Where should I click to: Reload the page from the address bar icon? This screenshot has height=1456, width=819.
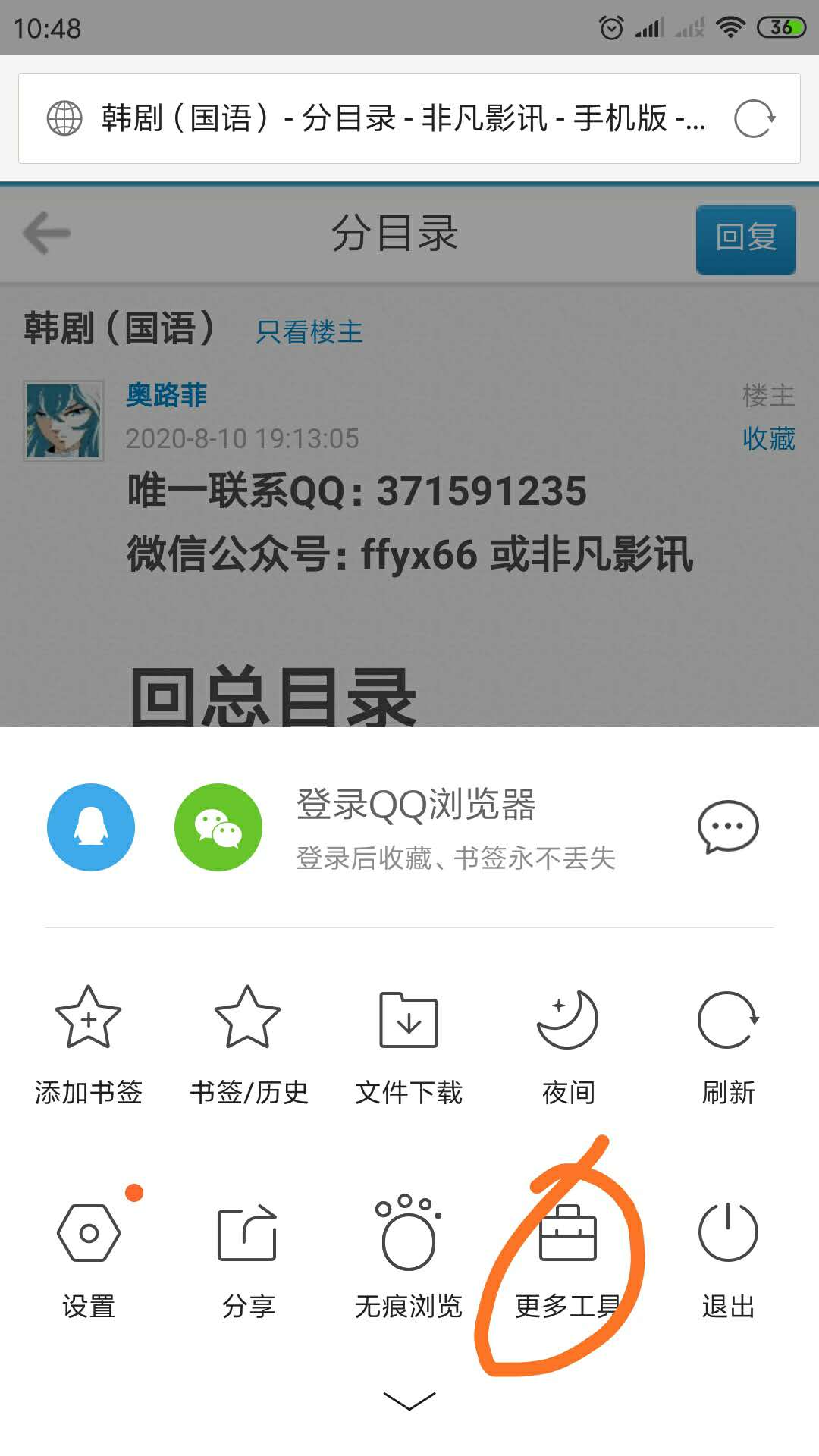pyautogui.click(x=755, y=118)
